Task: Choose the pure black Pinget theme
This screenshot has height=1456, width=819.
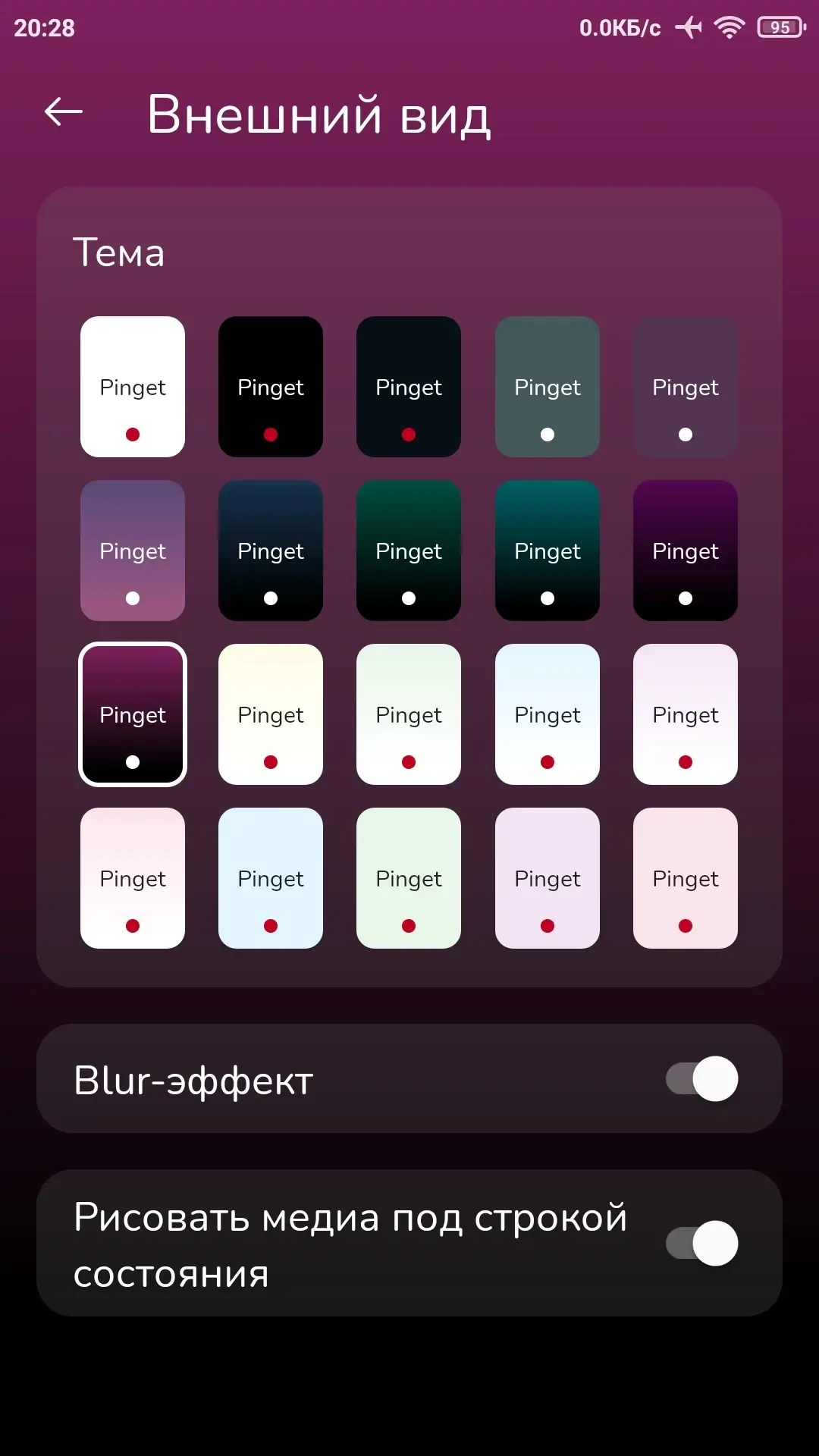Action: click(x=271, y=387)
